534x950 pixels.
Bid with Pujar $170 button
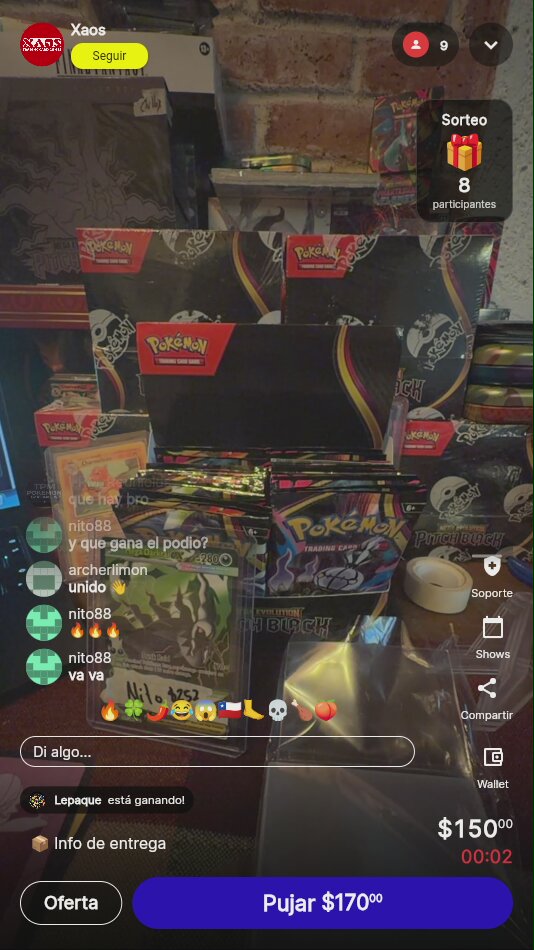322,903
